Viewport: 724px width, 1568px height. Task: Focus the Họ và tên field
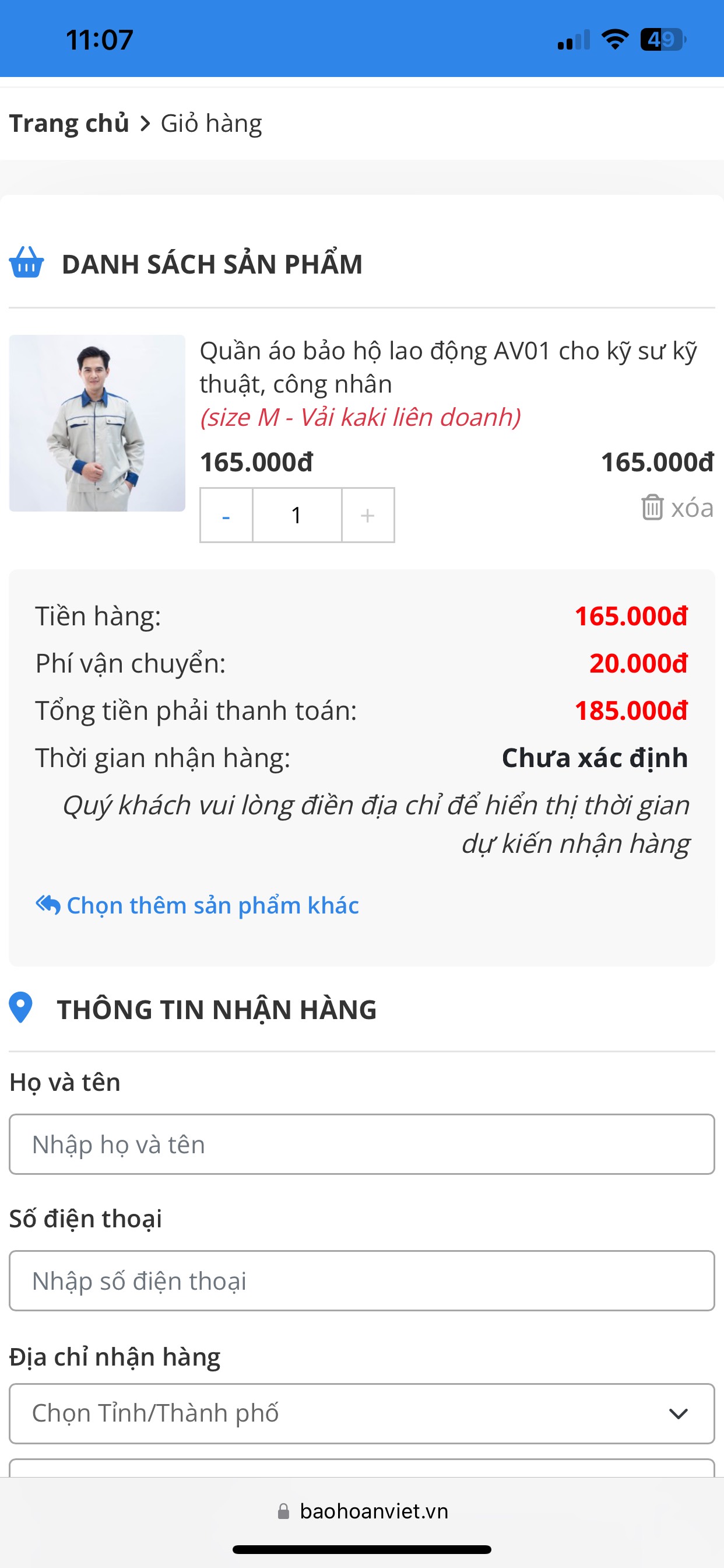pos(361,1144)
